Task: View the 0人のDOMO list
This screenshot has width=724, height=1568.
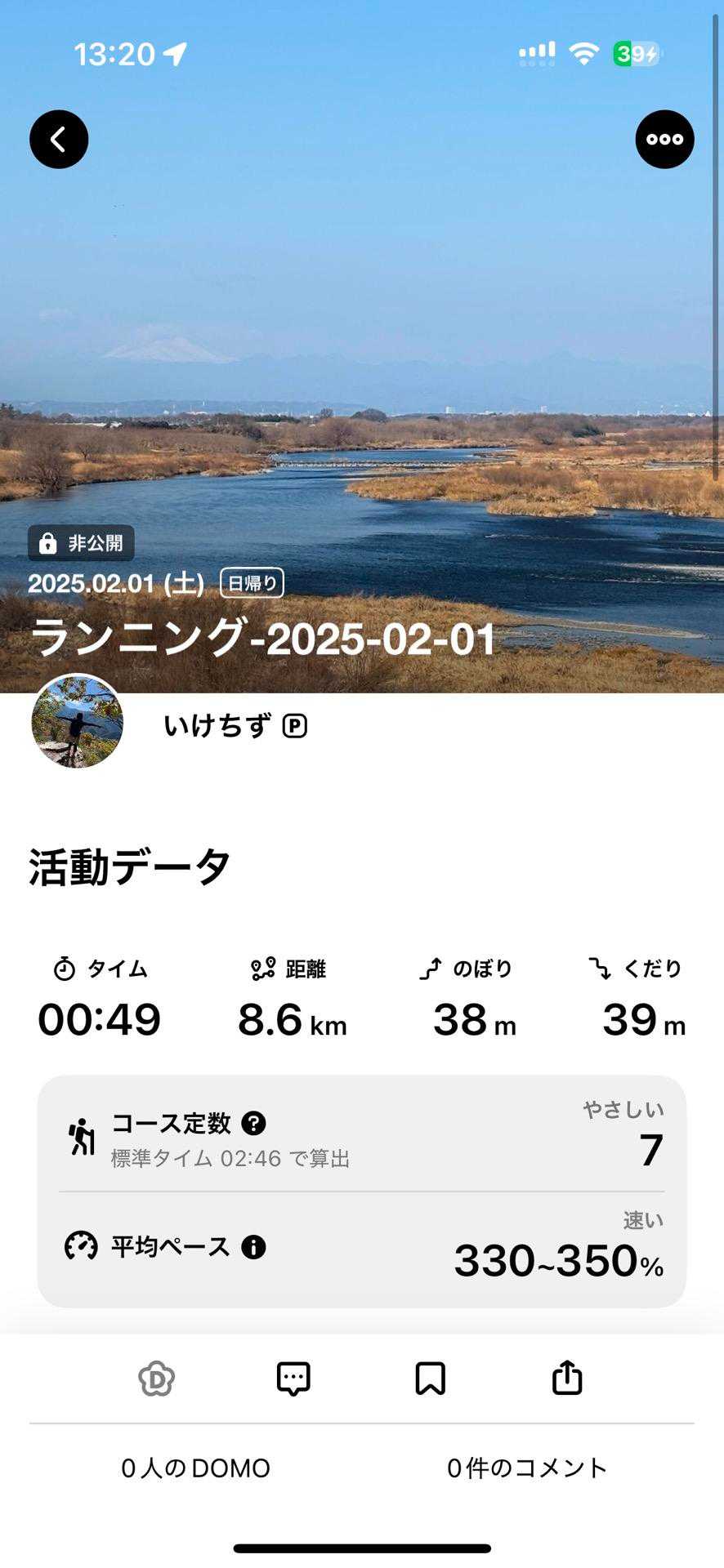Action: click(196, 1468)
